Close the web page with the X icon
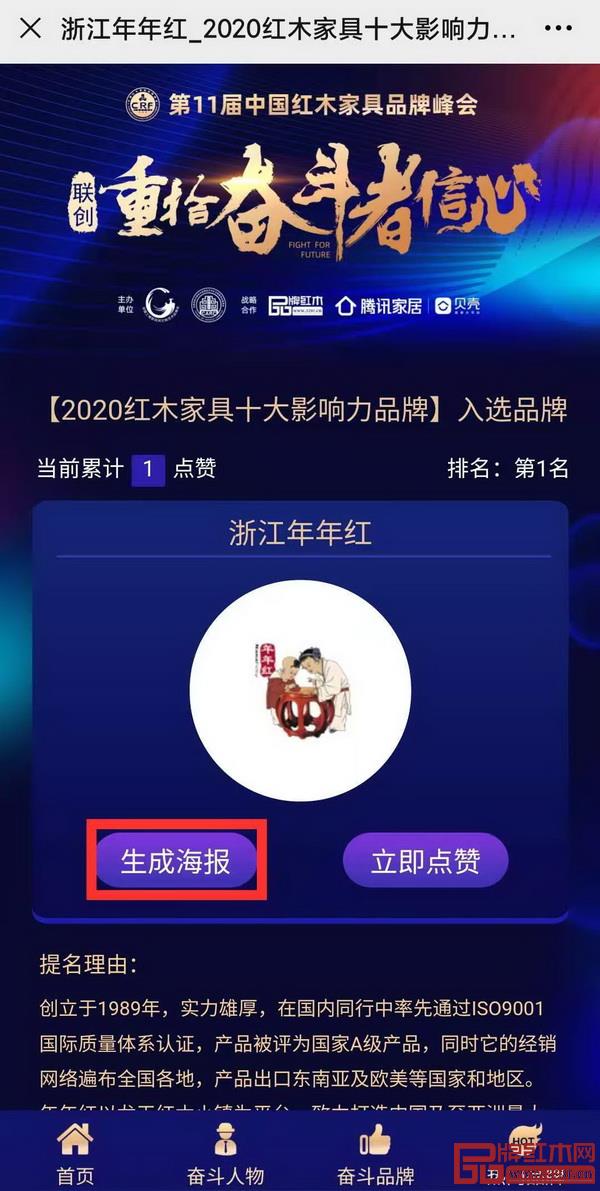This screenshot has width=600, height=1191. coord(31,28)
